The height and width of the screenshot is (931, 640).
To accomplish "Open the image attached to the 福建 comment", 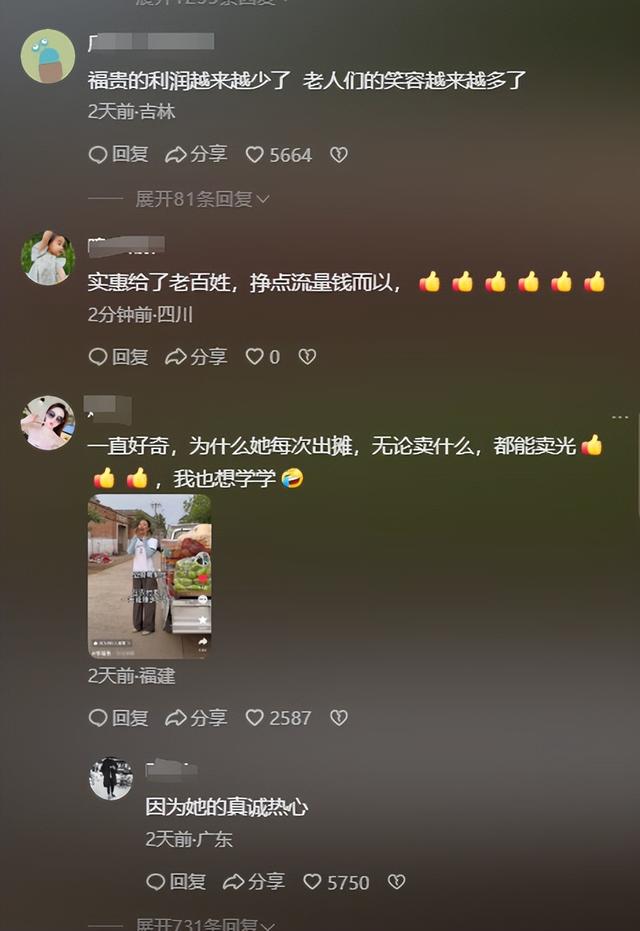I will coord(149,576).
